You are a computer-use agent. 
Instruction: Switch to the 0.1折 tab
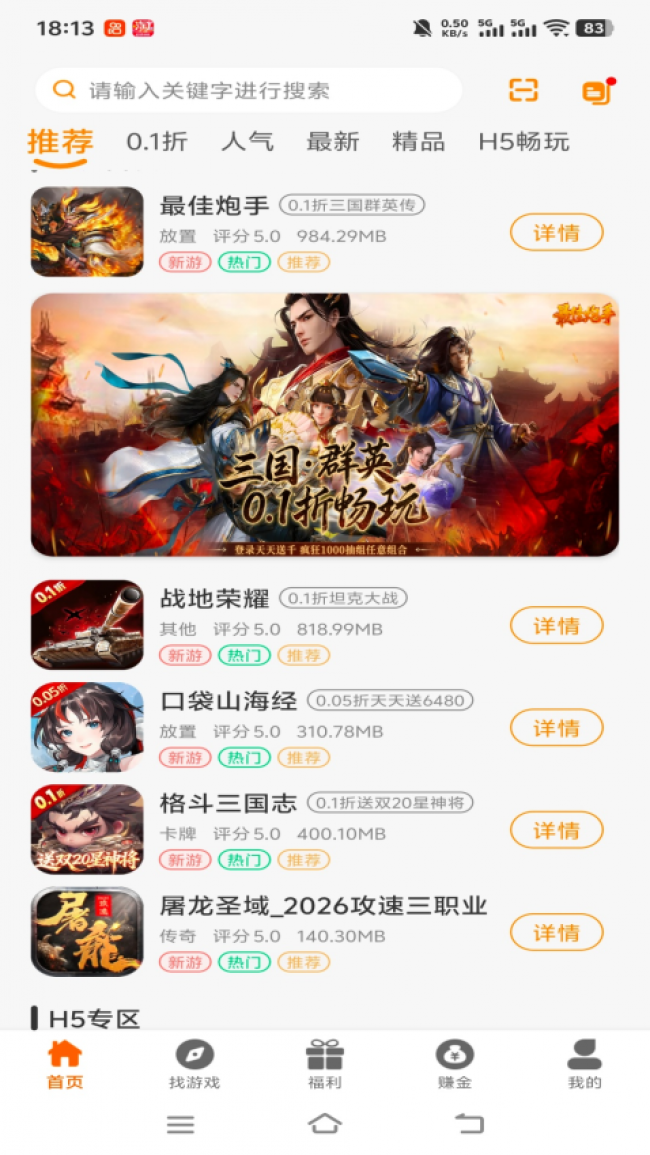point(157,142)
